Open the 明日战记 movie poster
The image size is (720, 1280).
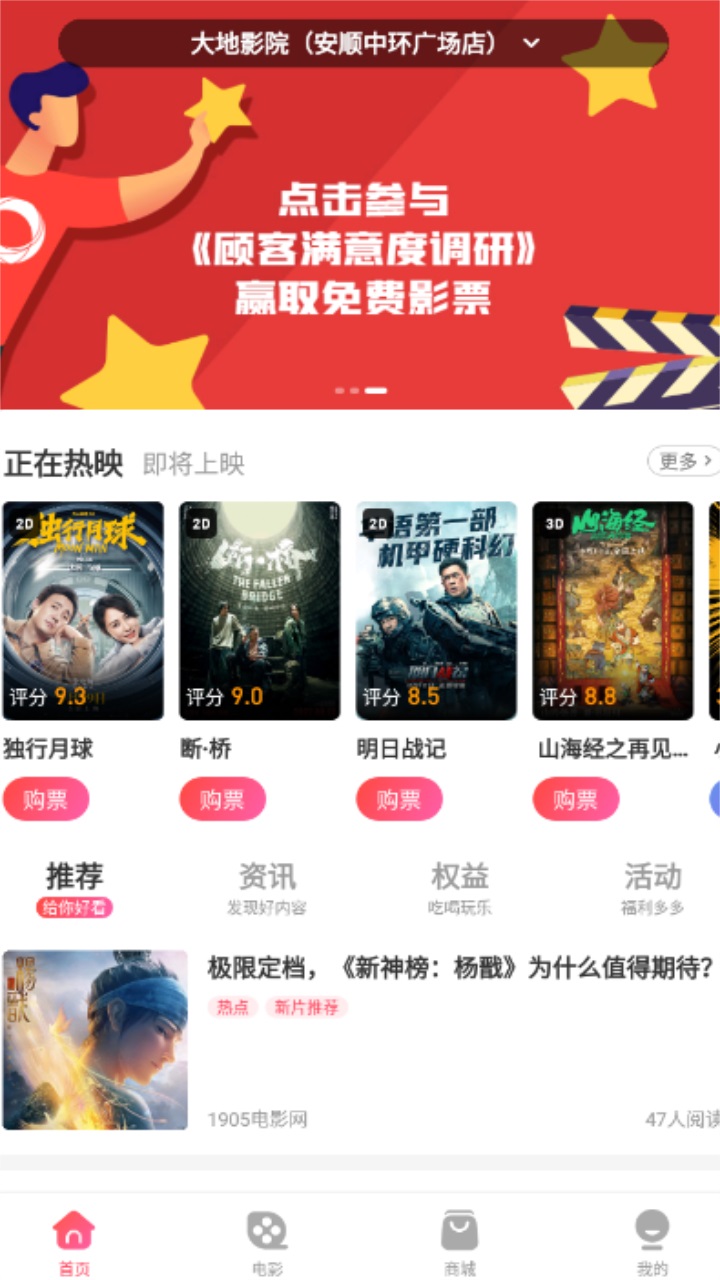436,610
